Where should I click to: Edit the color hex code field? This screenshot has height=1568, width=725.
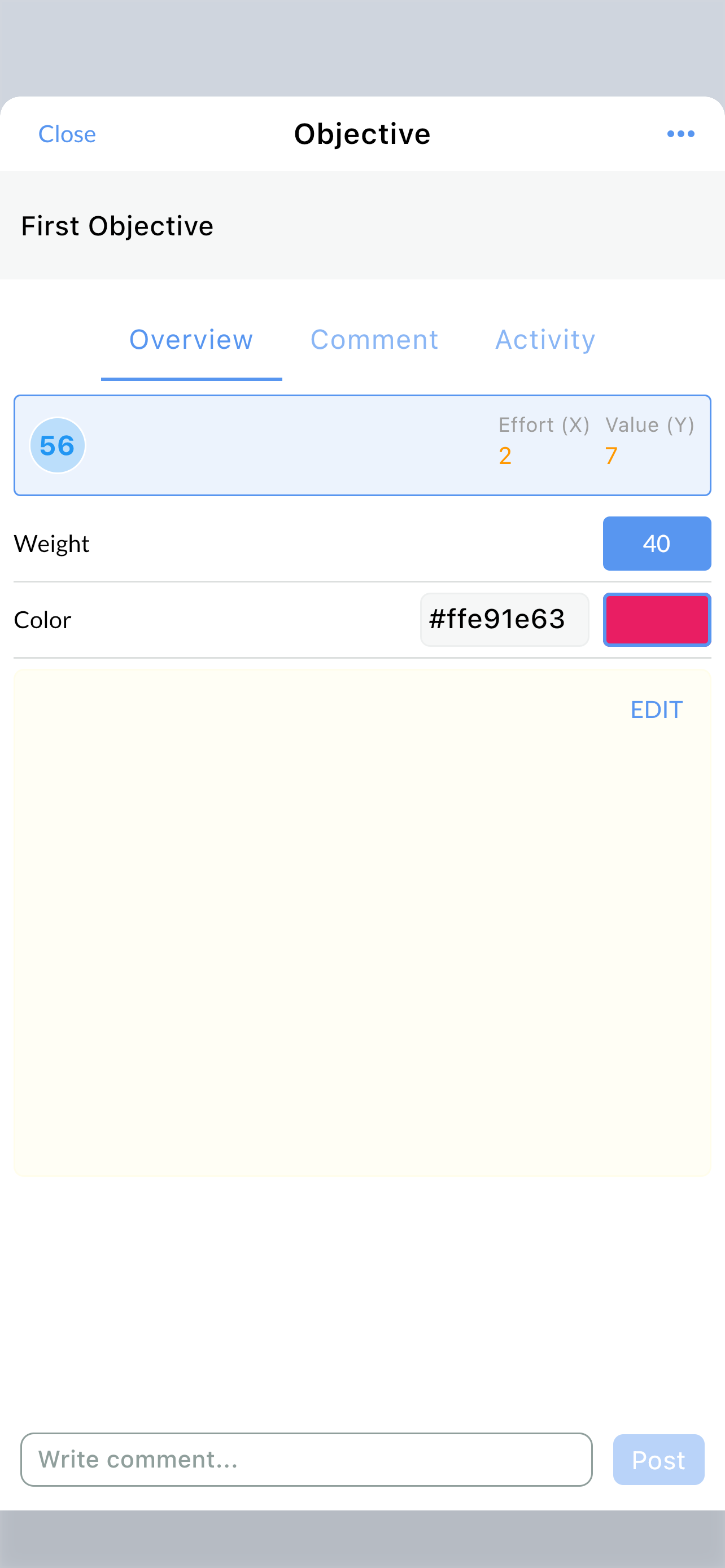point(504,620)
